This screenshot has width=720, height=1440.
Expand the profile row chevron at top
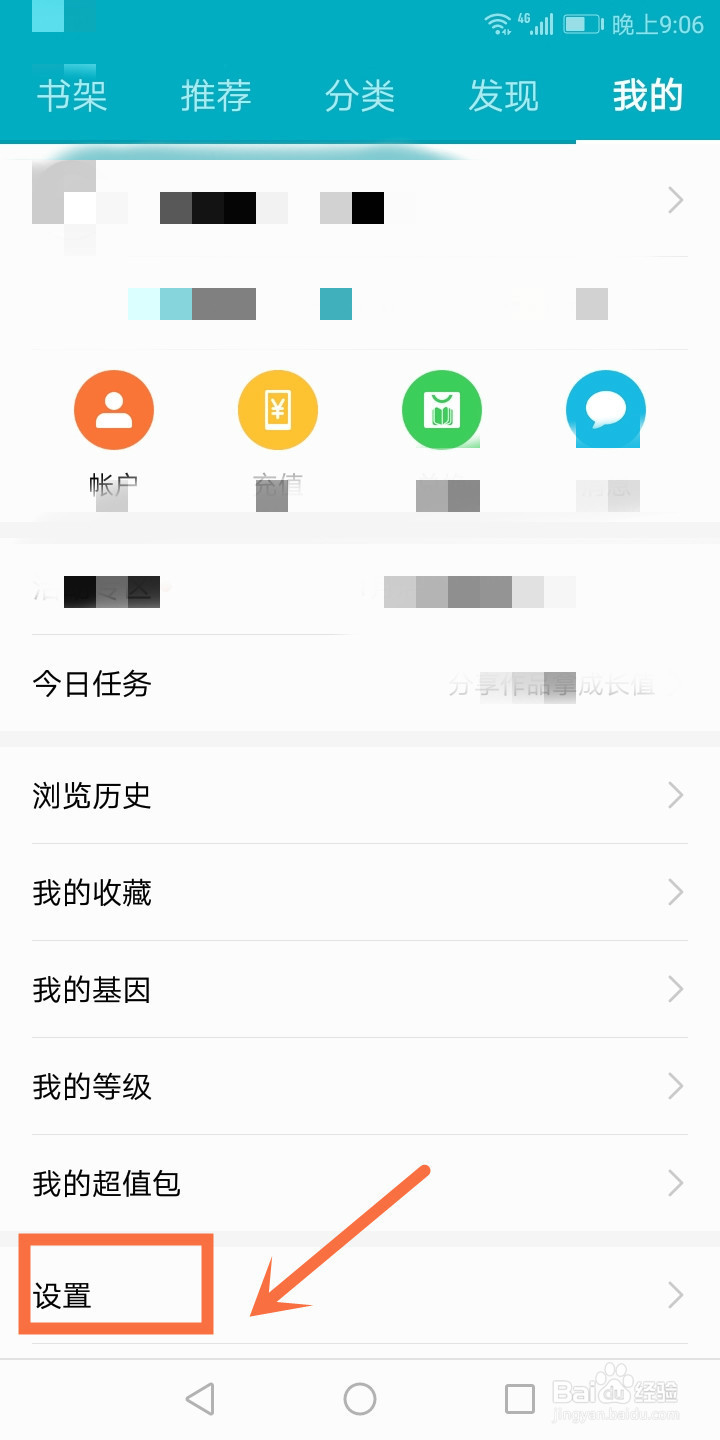pos(675,200)
